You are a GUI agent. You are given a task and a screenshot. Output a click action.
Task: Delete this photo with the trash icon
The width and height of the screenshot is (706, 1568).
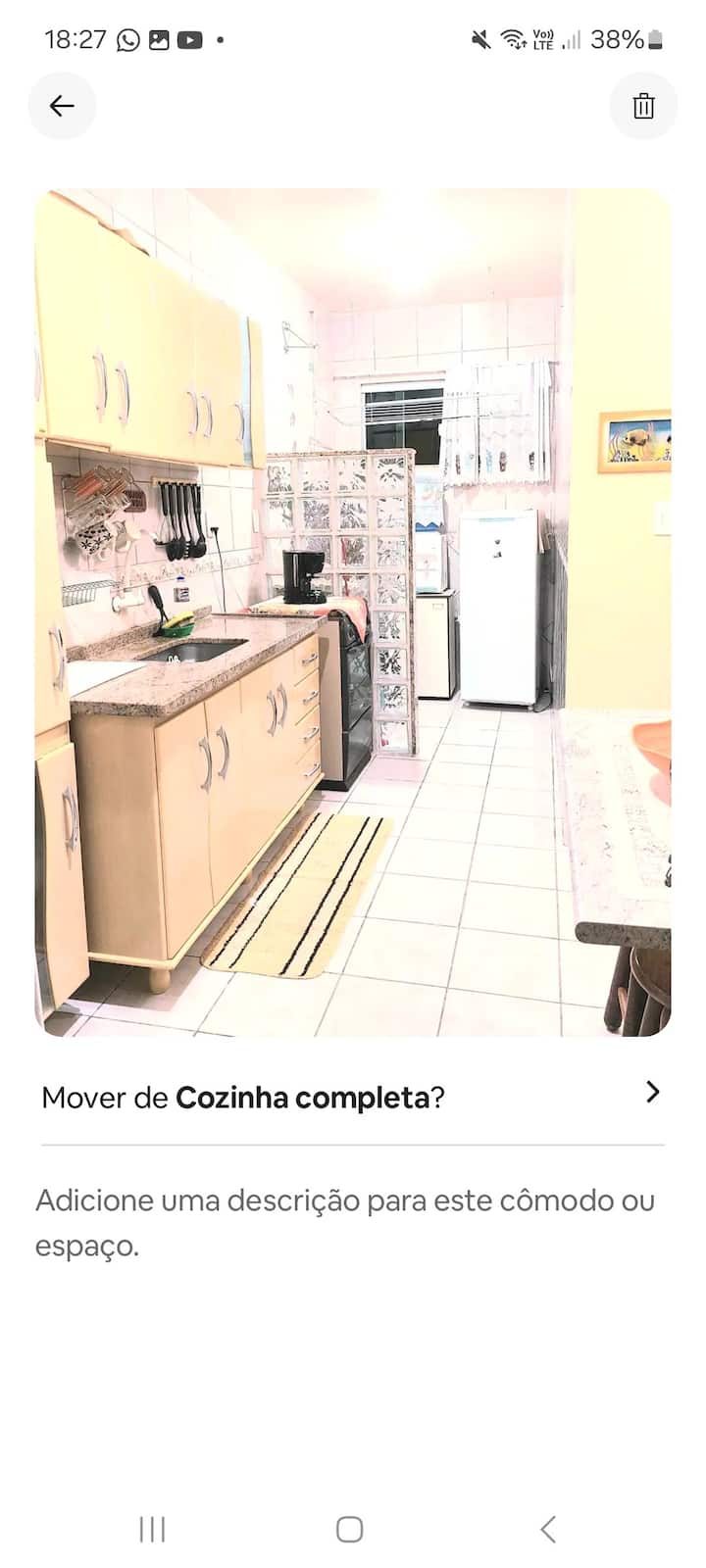coord(643,106)
